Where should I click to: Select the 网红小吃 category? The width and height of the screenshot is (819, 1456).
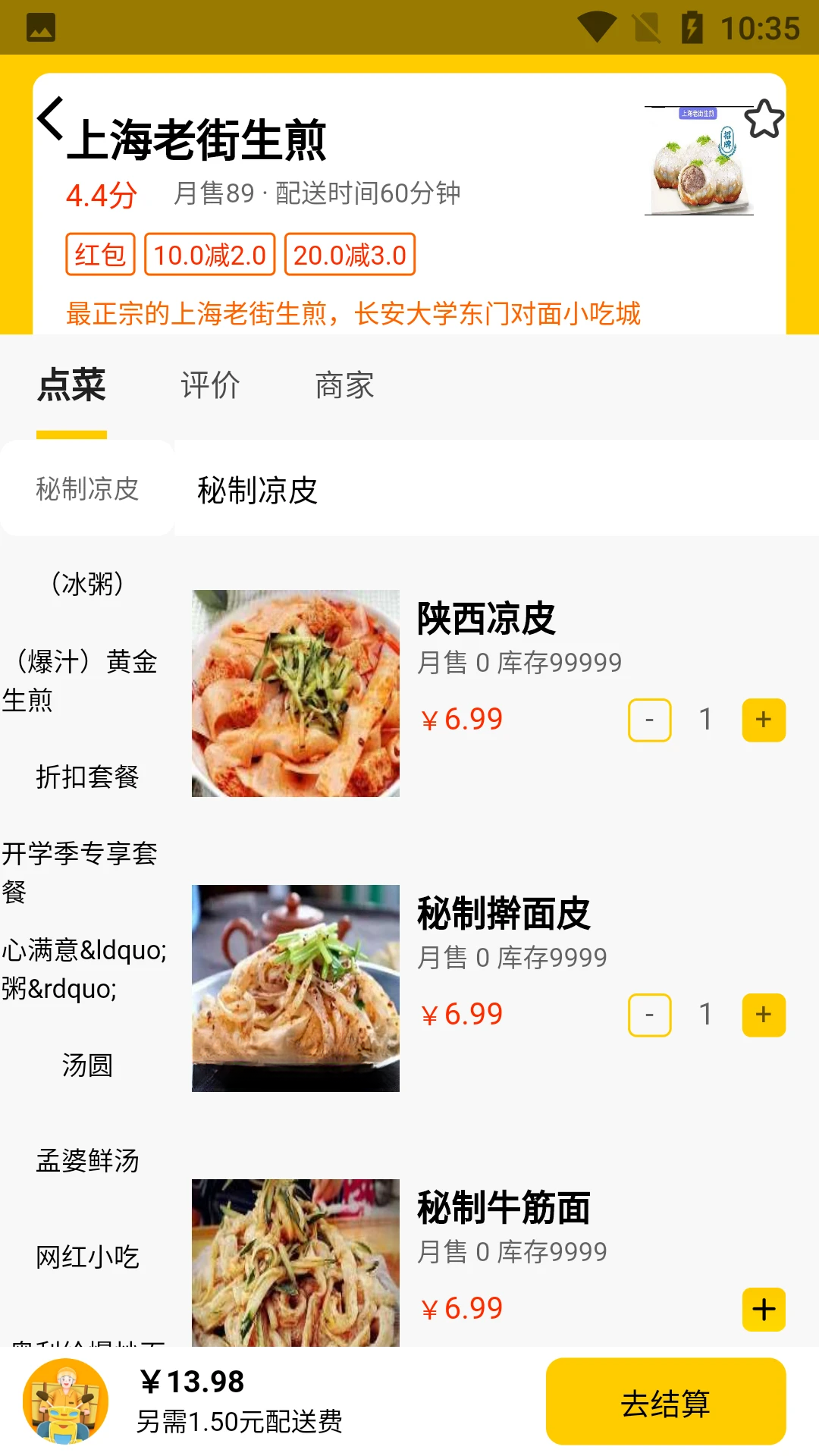87,1257
